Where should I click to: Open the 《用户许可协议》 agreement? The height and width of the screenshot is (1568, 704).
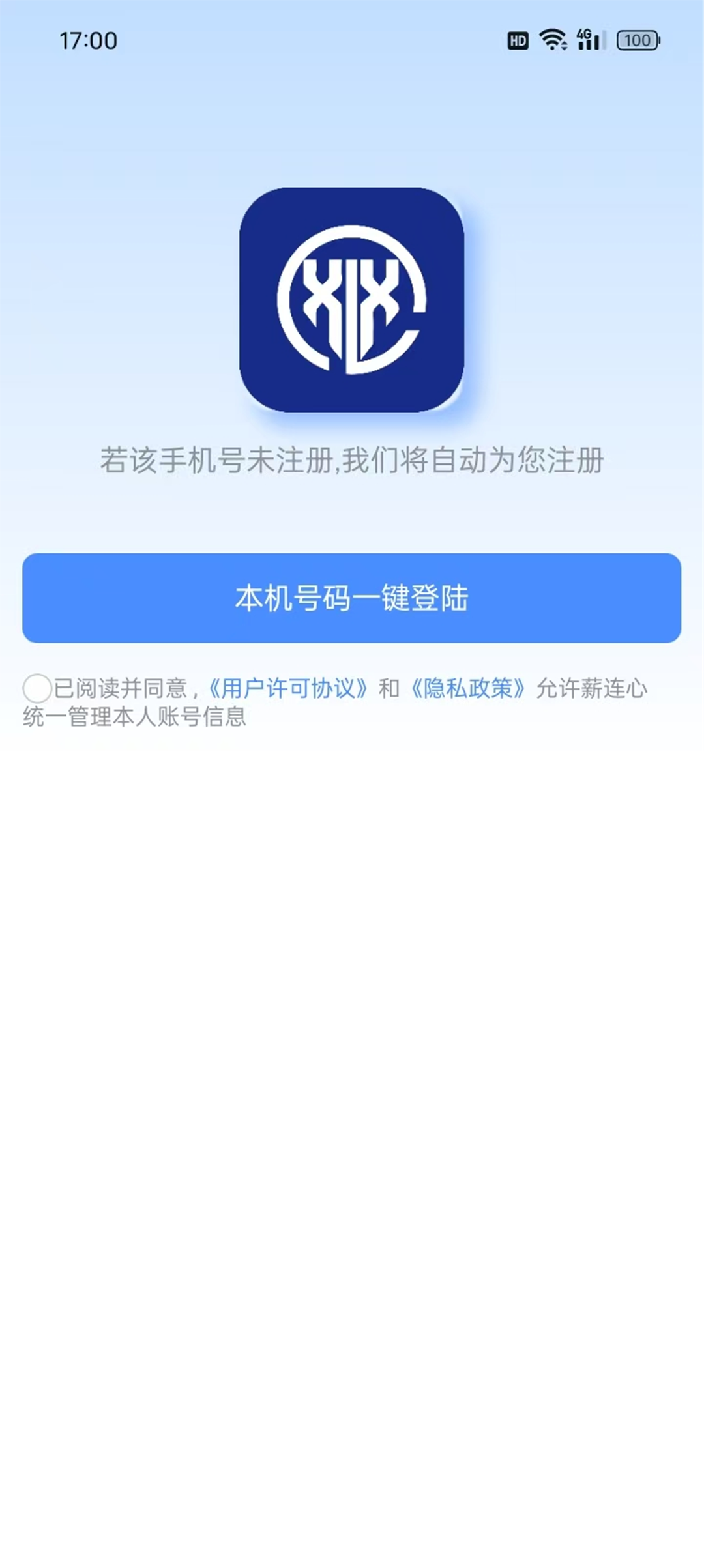pos(288,688)
